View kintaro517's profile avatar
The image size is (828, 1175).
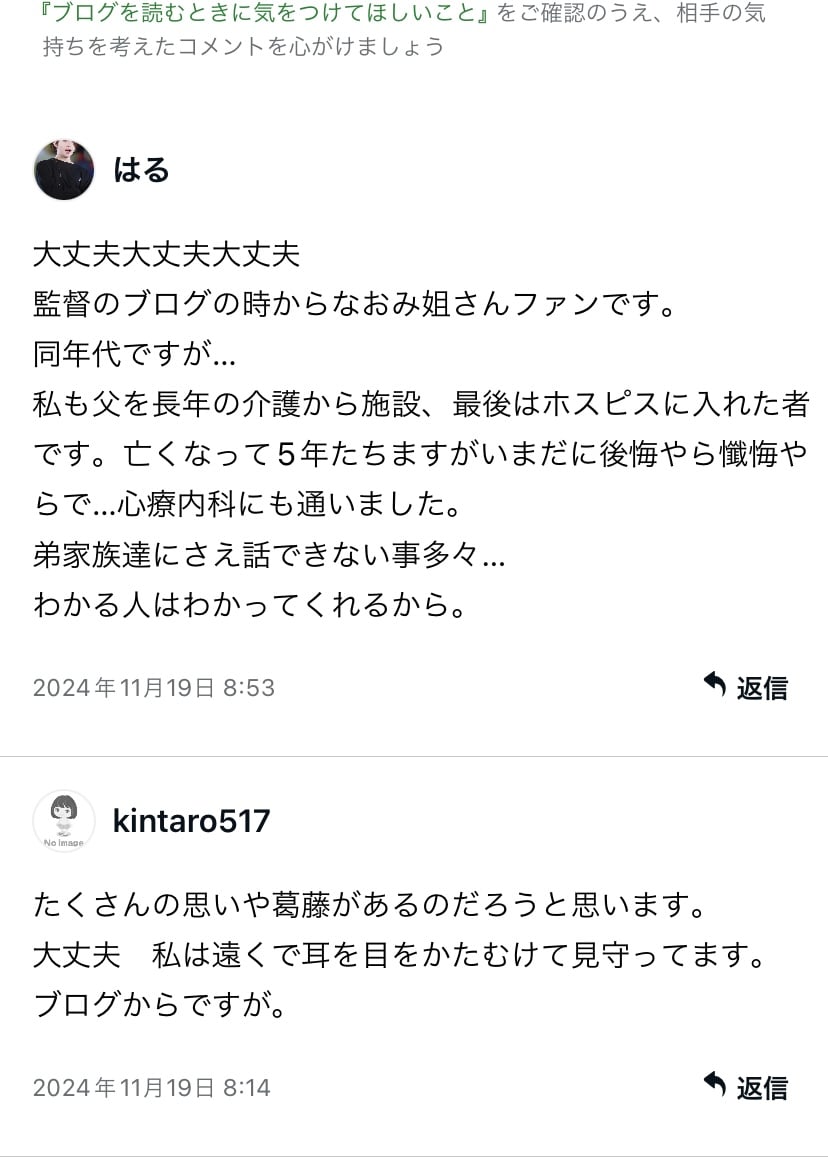pos(64,821)
